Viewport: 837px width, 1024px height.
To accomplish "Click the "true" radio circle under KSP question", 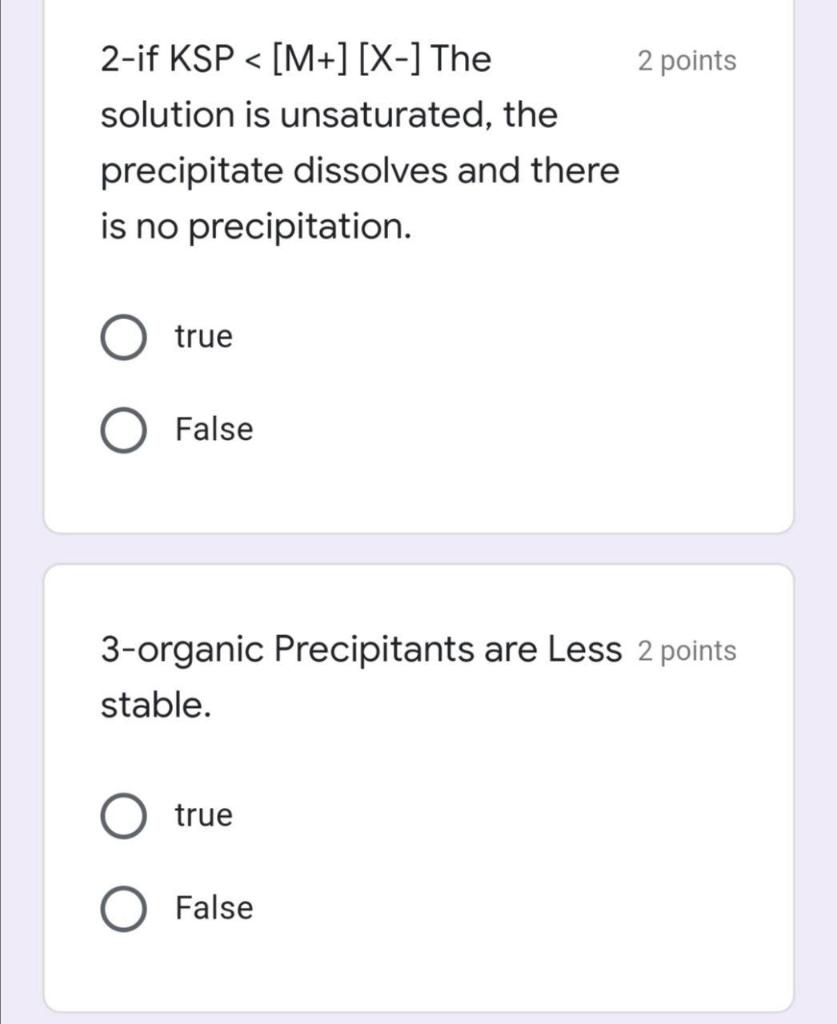I will tap(122, 336).
